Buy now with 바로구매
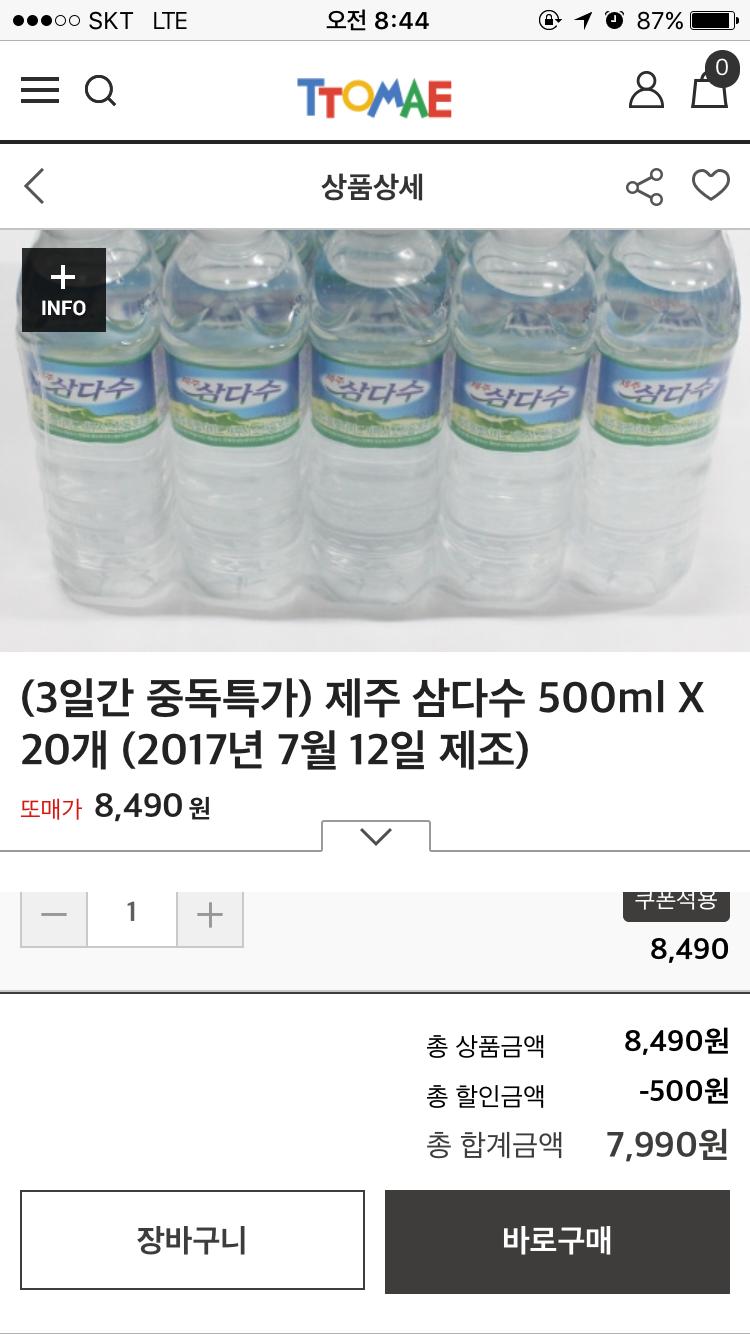Viewport: 750px width, 1334px height. click(x=557, y=1241)
